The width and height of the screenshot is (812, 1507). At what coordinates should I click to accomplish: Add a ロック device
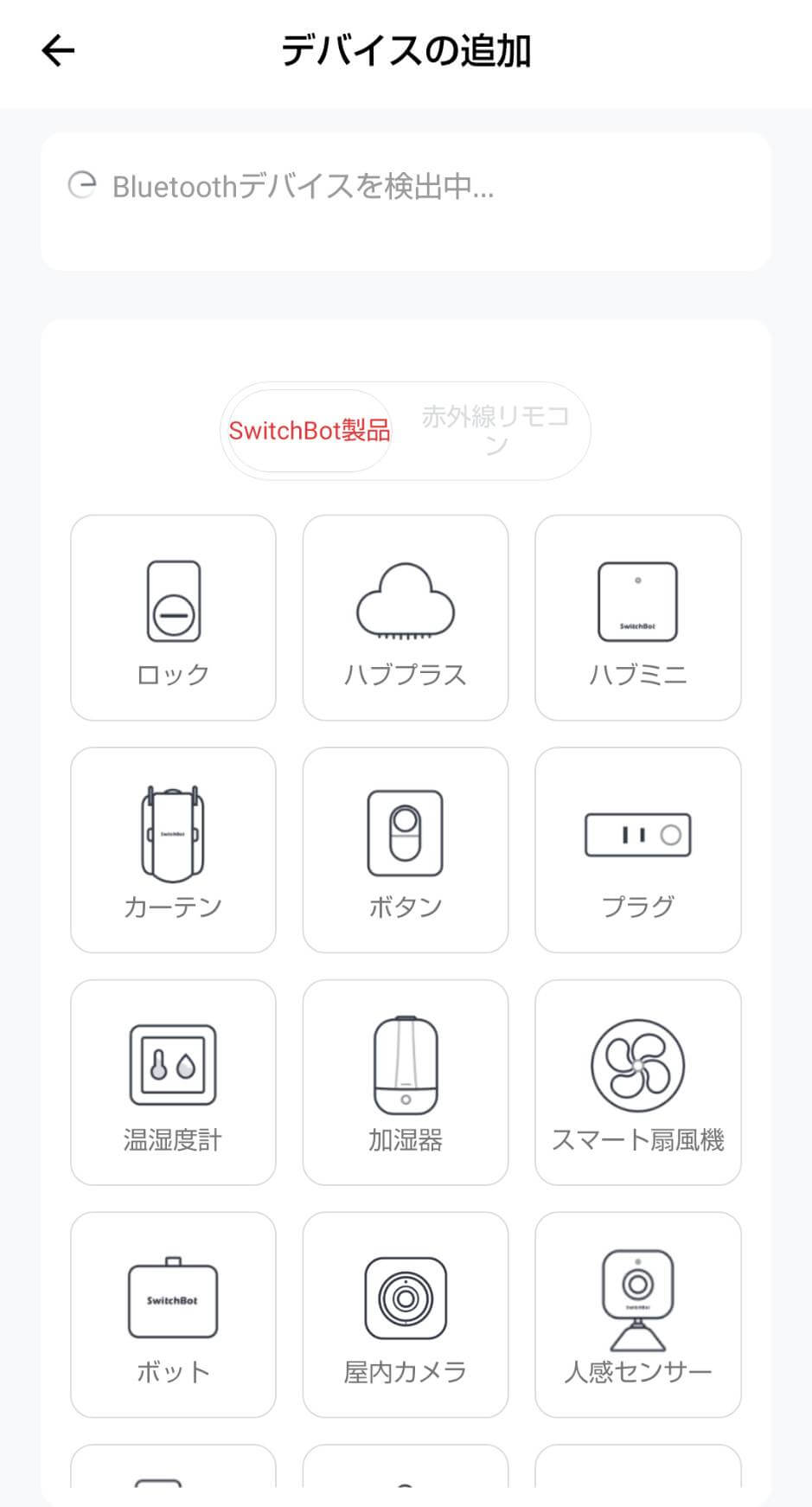pos(173,618)
